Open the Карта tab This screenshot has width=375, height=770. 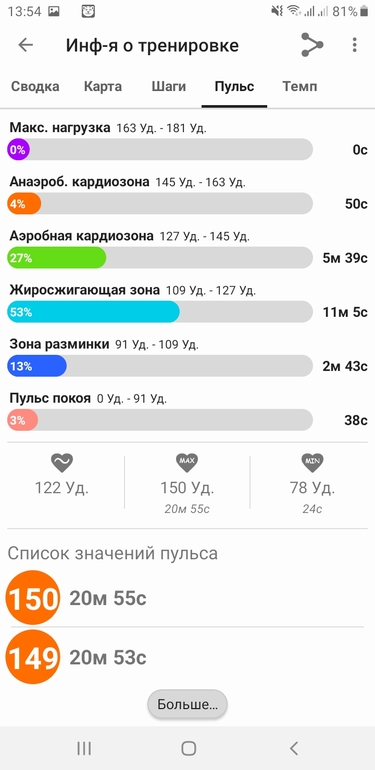point(103,87)
